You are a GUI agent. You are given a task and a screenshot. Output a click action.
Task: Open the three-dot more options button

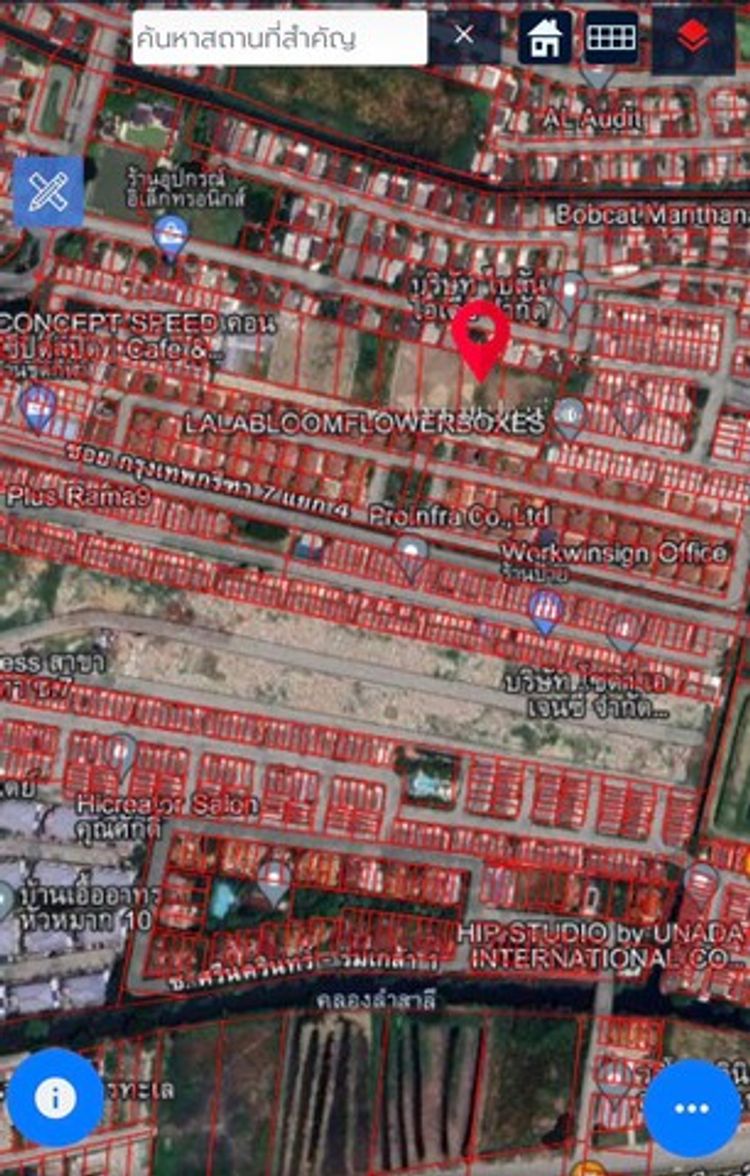point(692,1108)
